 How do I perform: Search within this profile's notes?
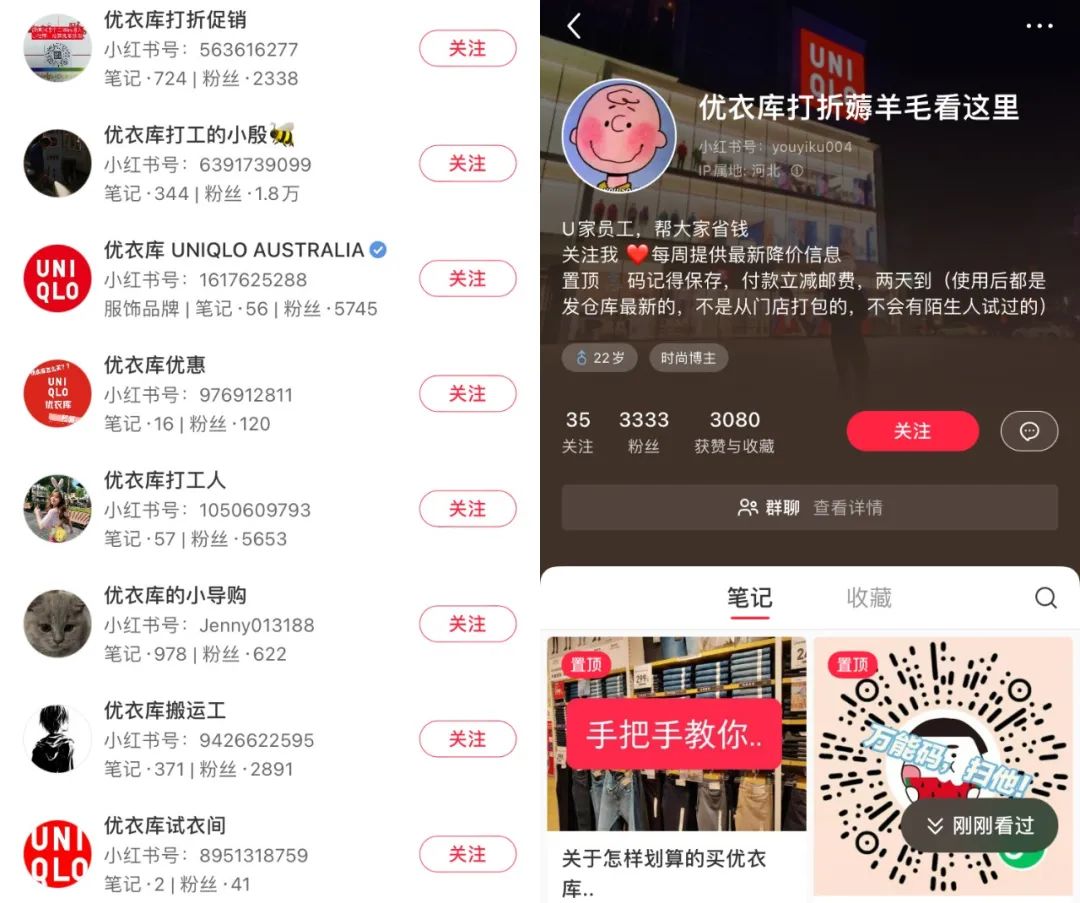[1045, 598]
